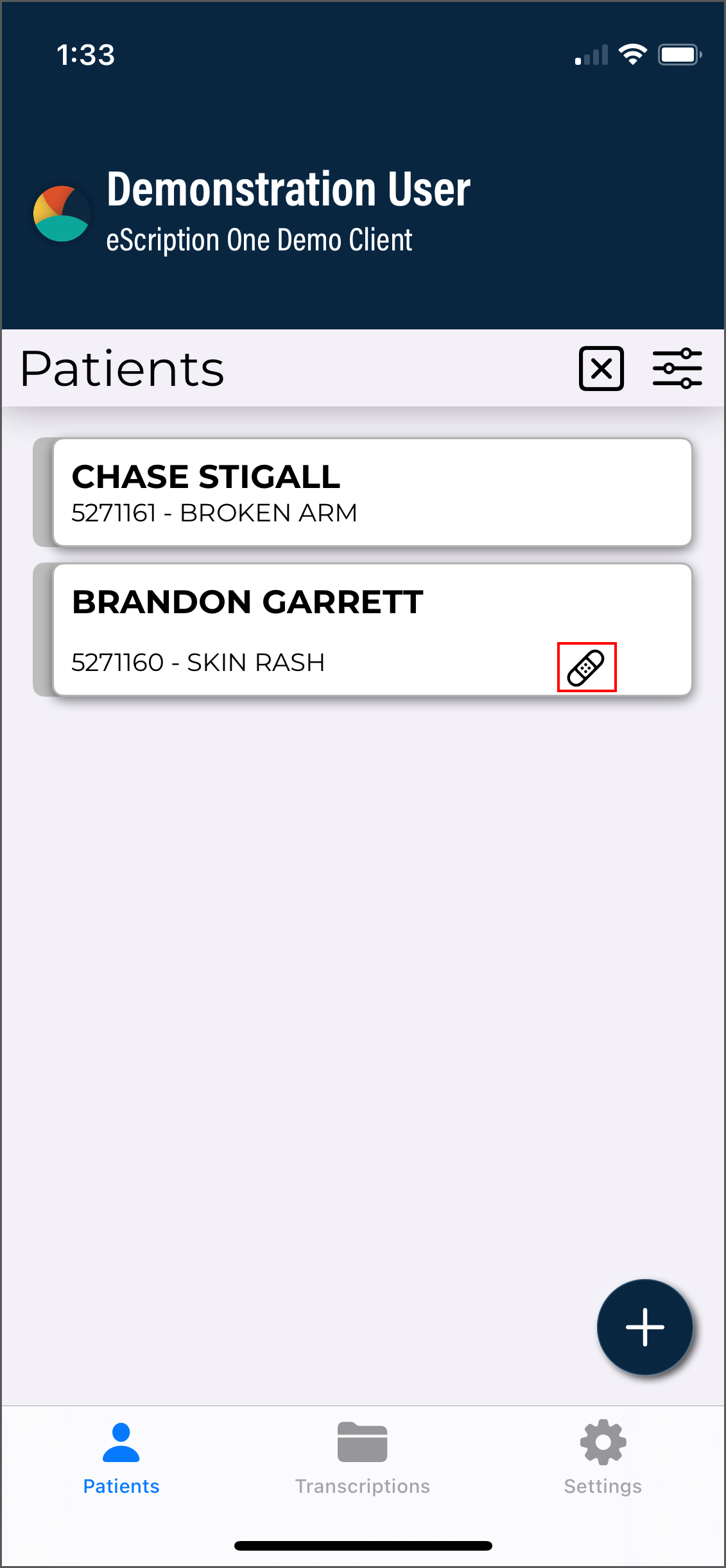Image resolution: width=726 pixels, height=1568 pixels.
Task: Open Chase Stigall's patient card
Action: 371,492
